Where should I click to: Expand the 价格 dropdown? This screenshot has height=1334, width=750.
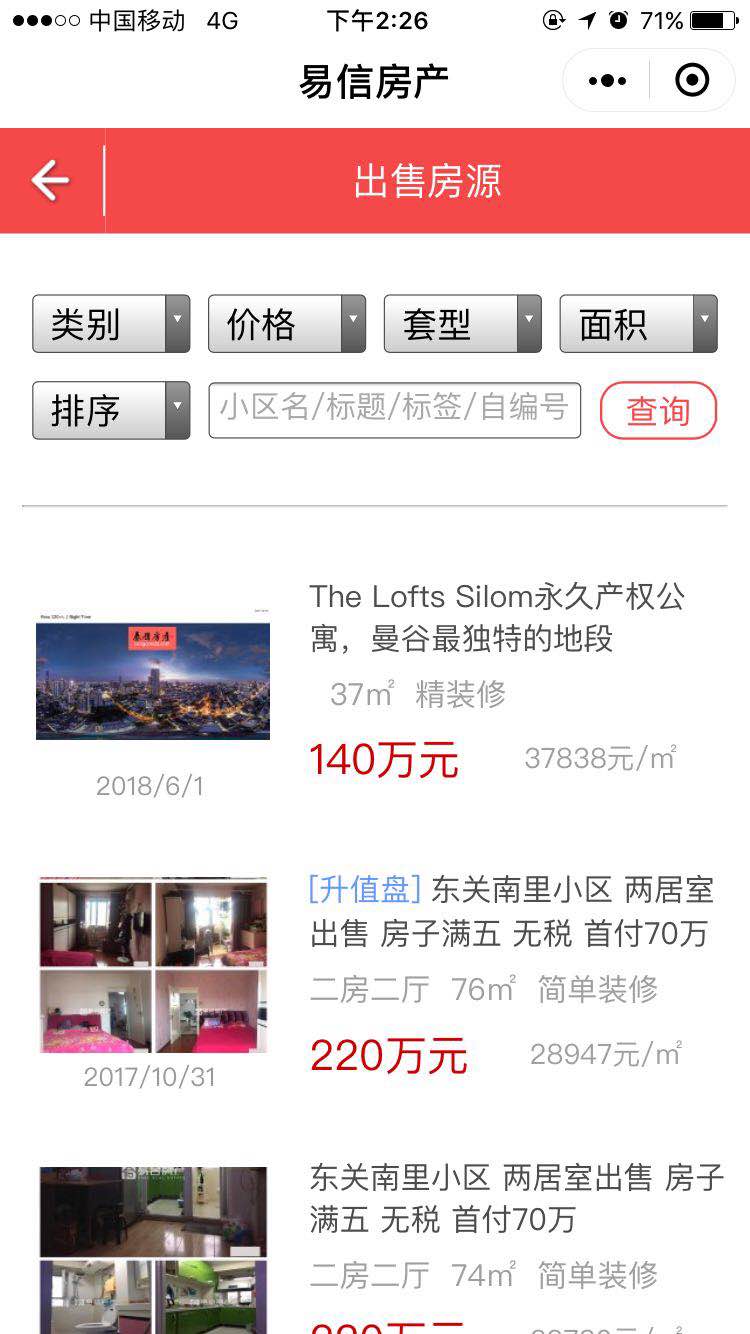(287, 324)
